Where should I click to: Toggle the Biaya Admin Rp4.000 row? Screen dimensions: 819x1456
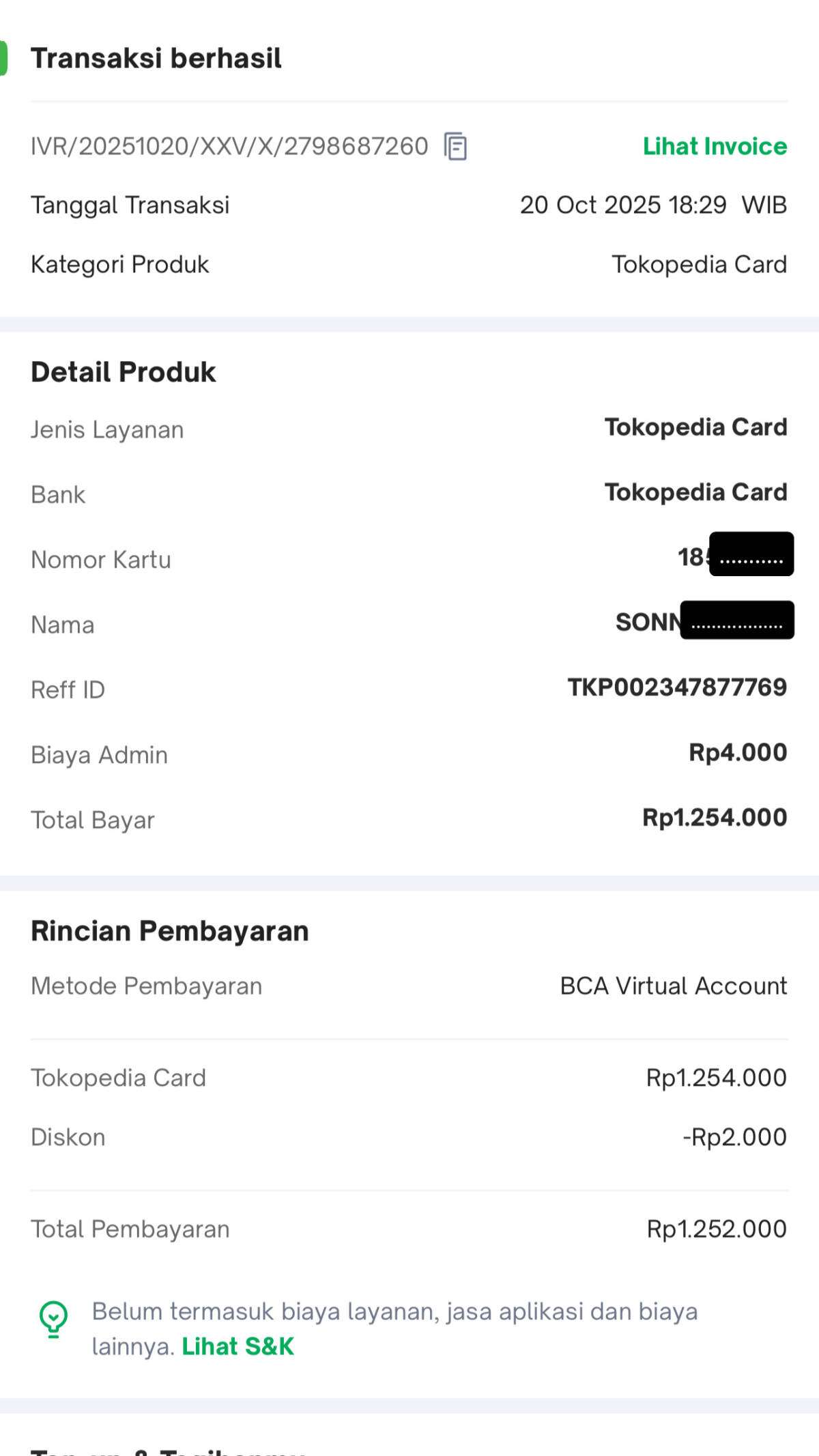click(409, 754)
